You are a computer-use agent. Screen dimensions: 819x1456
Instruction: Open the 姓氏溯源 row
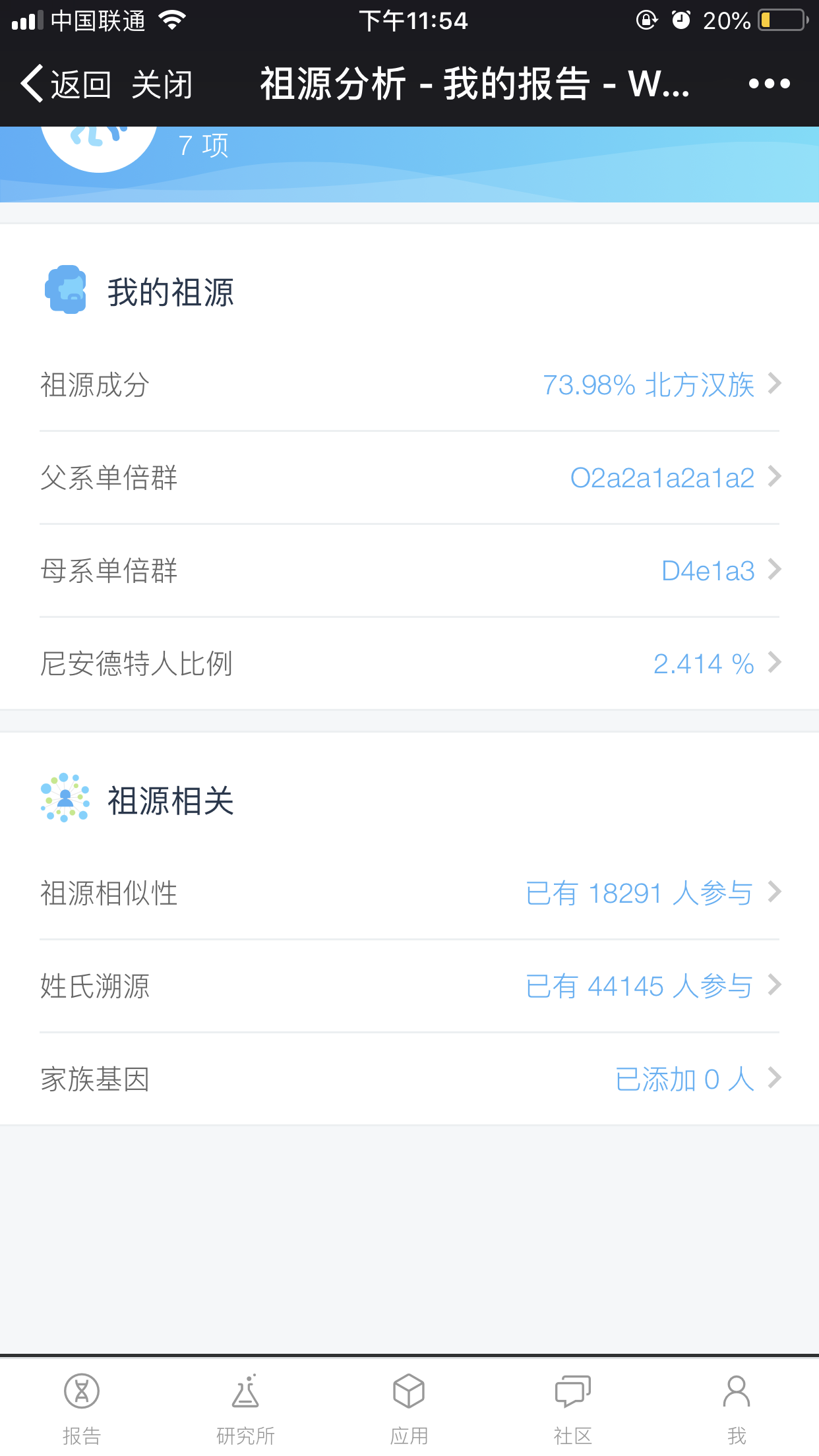409,986
